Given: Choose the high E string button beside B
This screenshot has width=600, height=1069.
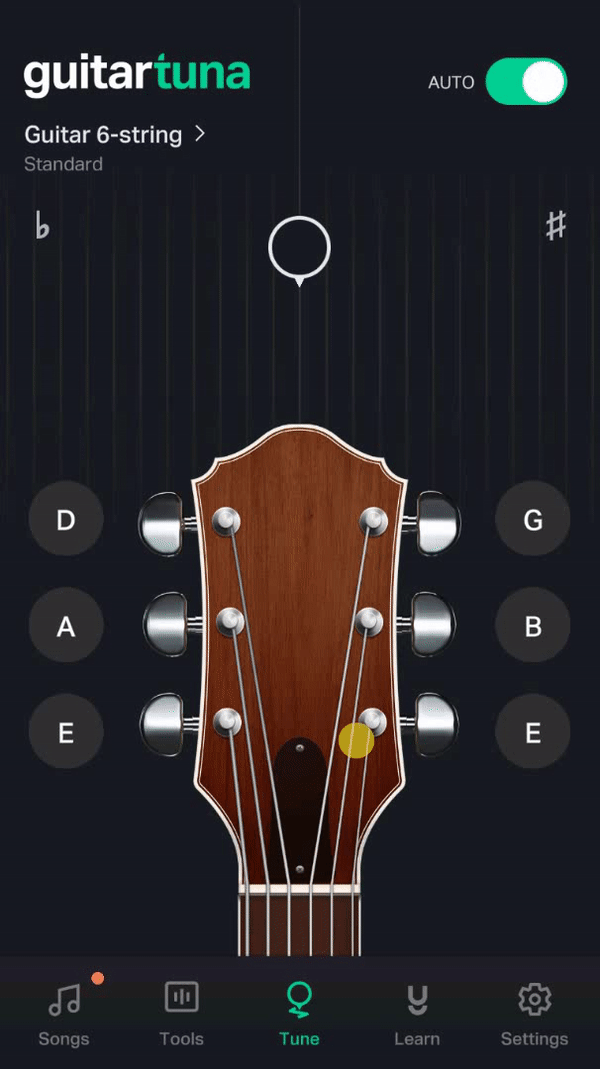Looking at the screenshot, I should click(533, 733).
